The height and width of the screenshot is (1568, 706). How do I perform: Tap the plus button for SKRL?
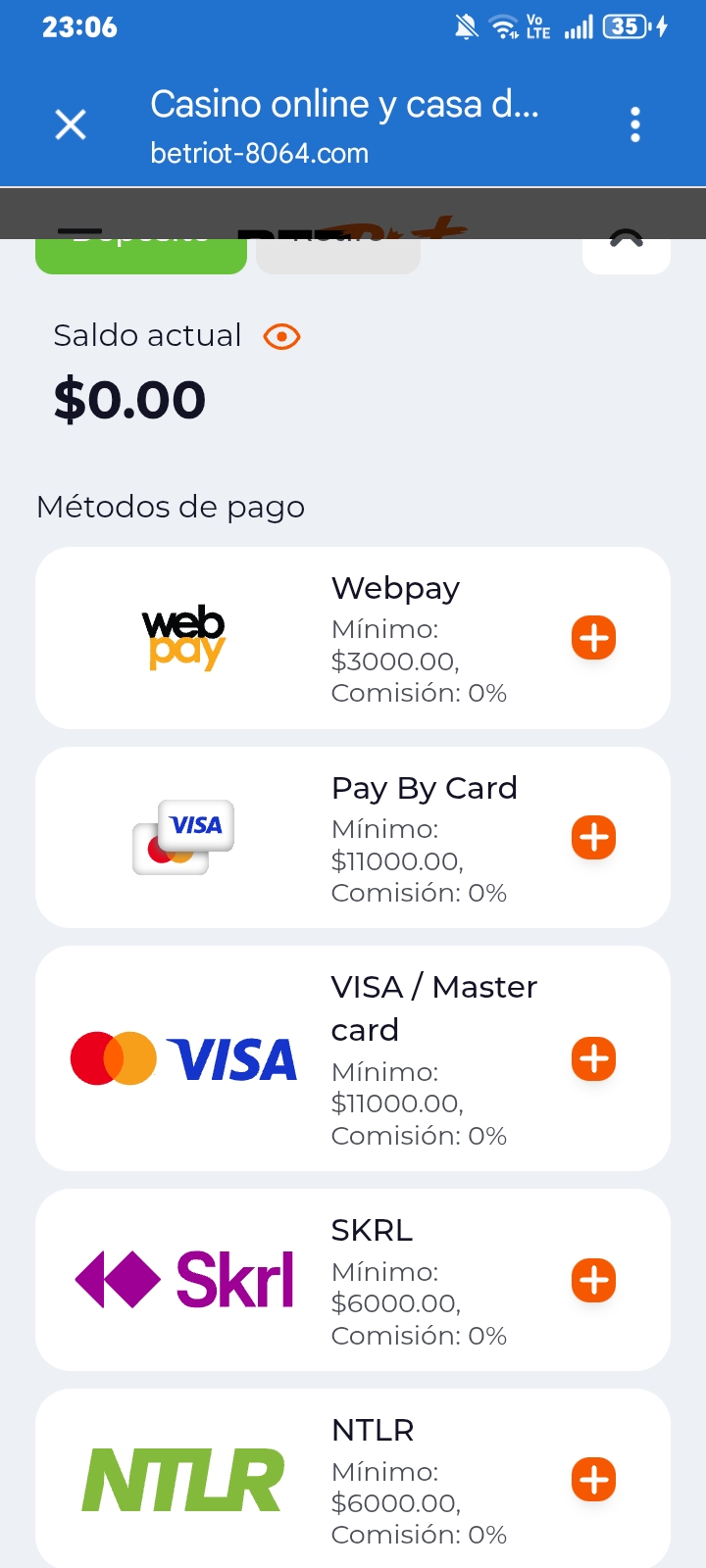click(593, 1281)
